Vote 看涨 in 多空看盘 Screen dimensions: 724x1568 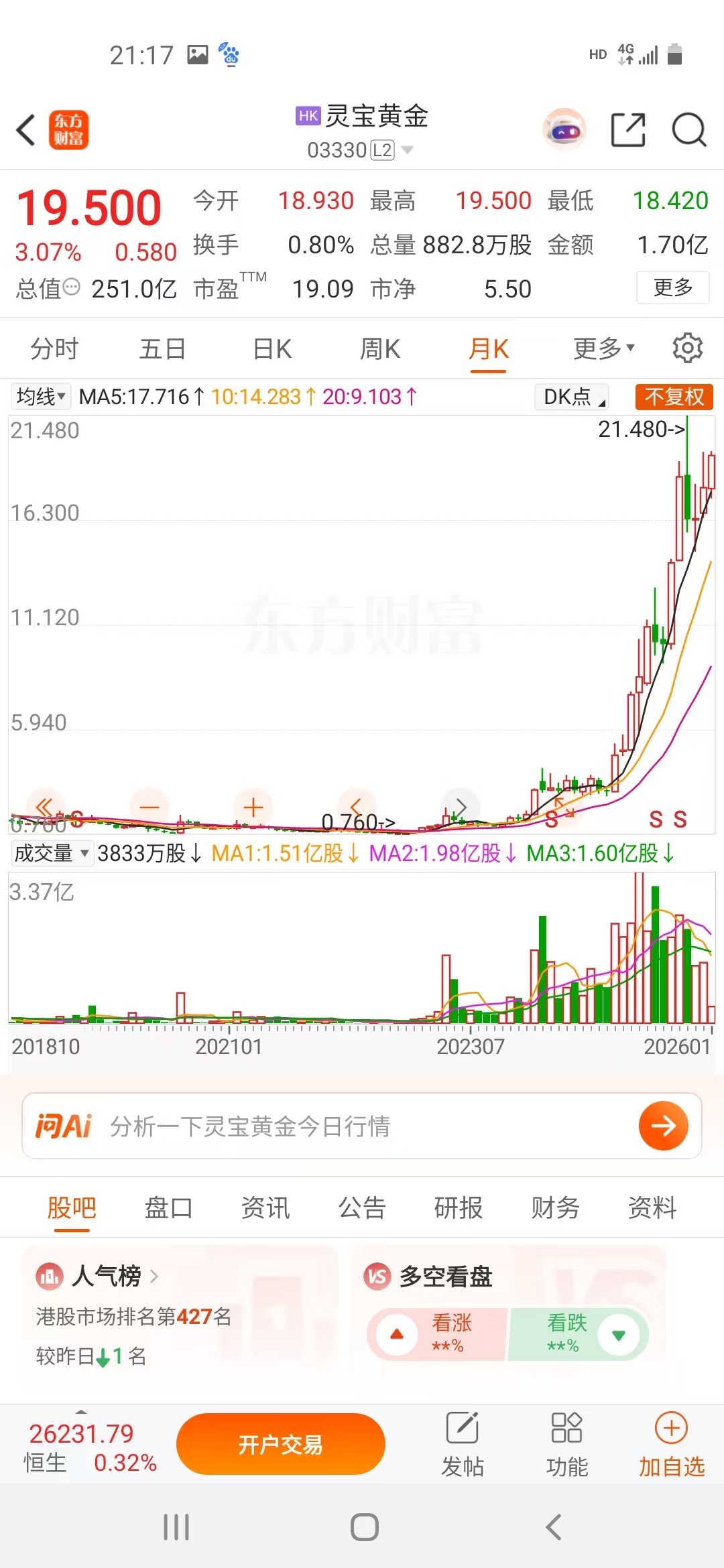(436, 1333)
